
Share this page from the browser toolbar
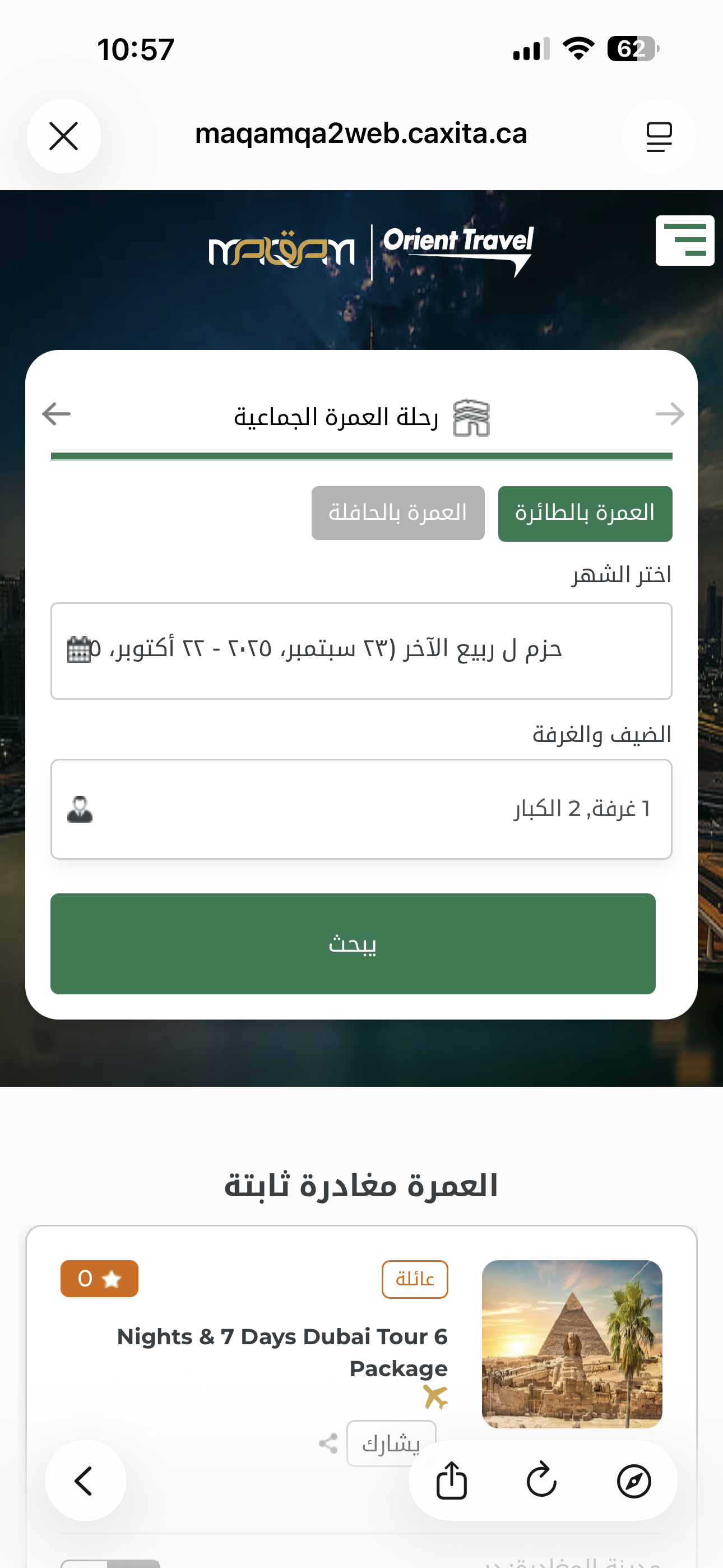click(452, 1481)
